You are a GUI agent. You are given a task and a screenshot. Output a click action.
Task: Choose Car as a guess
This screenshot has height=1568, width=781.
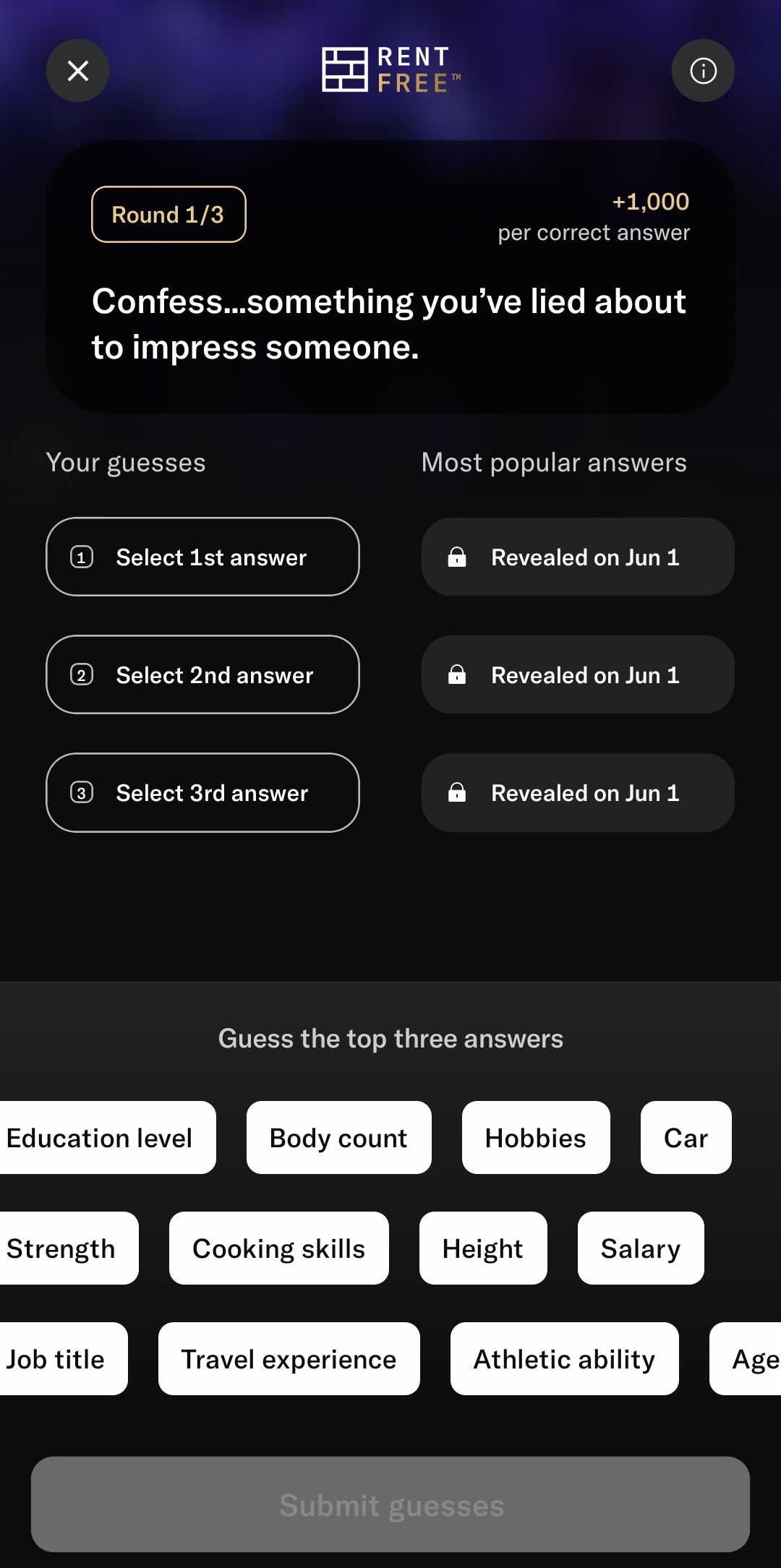pos(686,1138)
